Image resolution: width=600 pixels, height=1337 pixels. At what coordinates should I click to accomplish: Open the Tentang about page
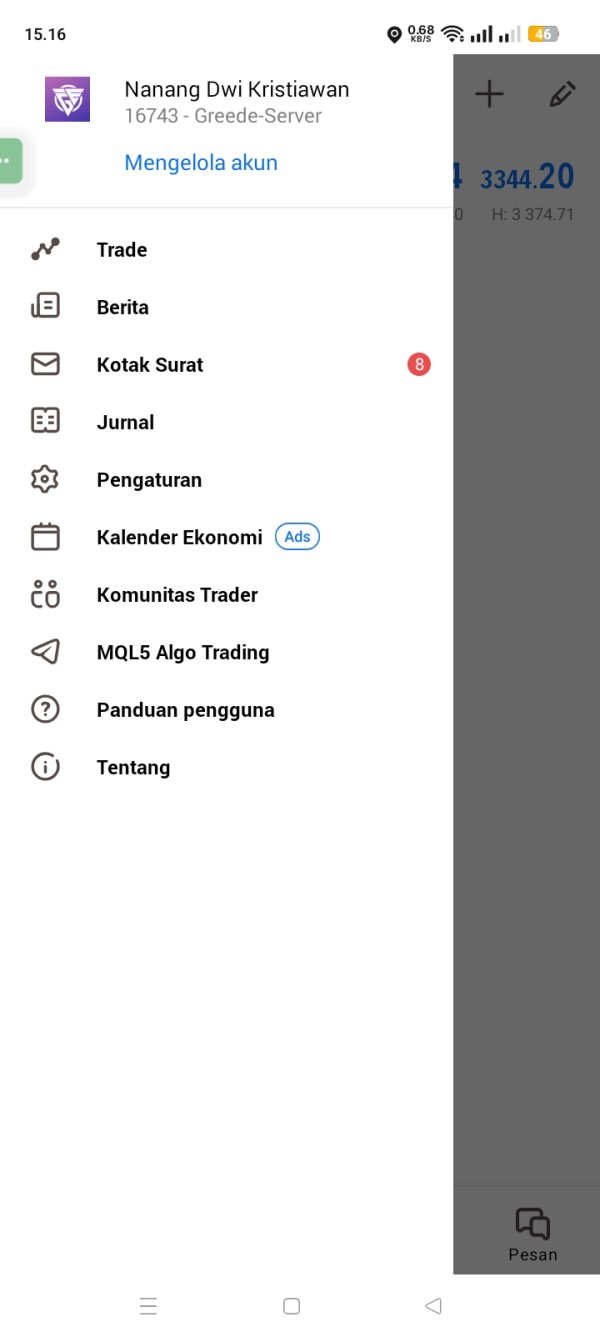click(x=133, y=767)
